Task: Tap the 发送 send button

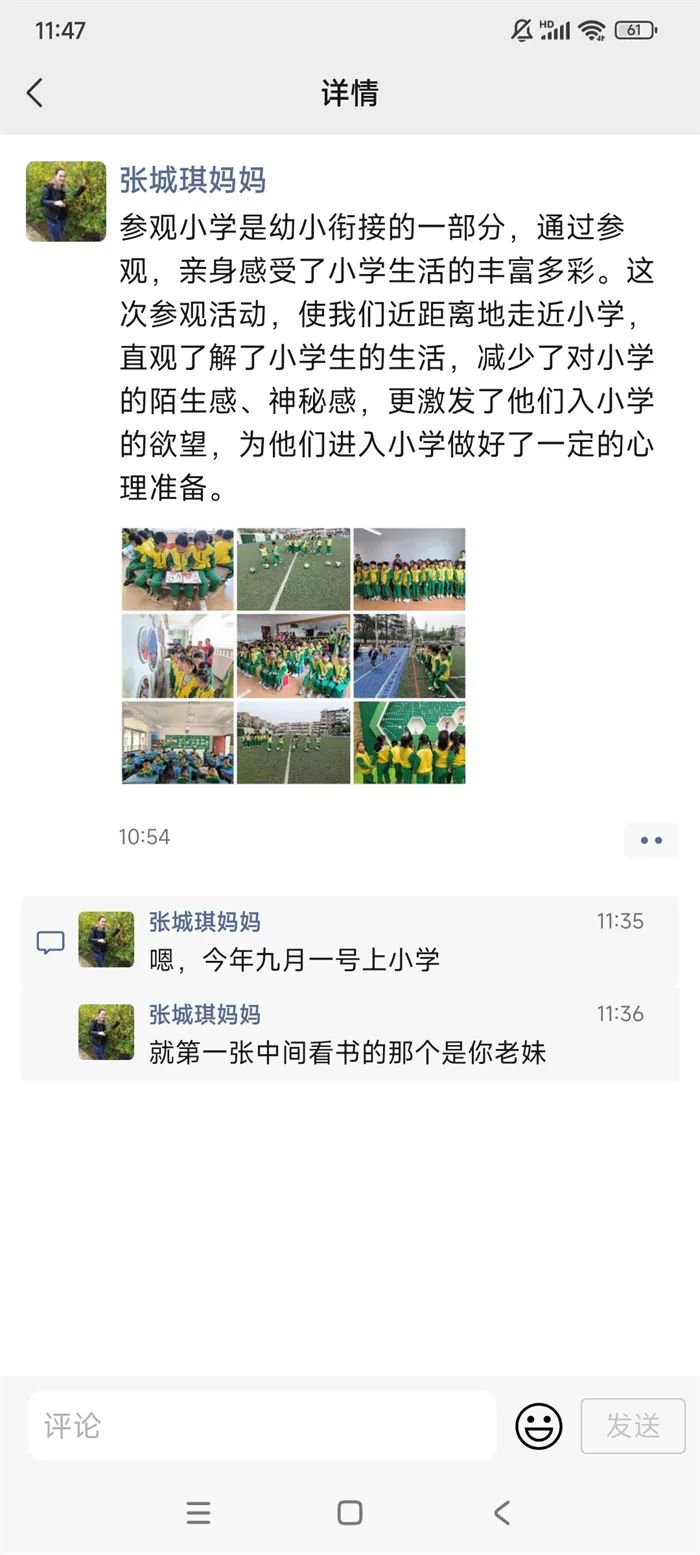Action: click(x=632, y=1425)
